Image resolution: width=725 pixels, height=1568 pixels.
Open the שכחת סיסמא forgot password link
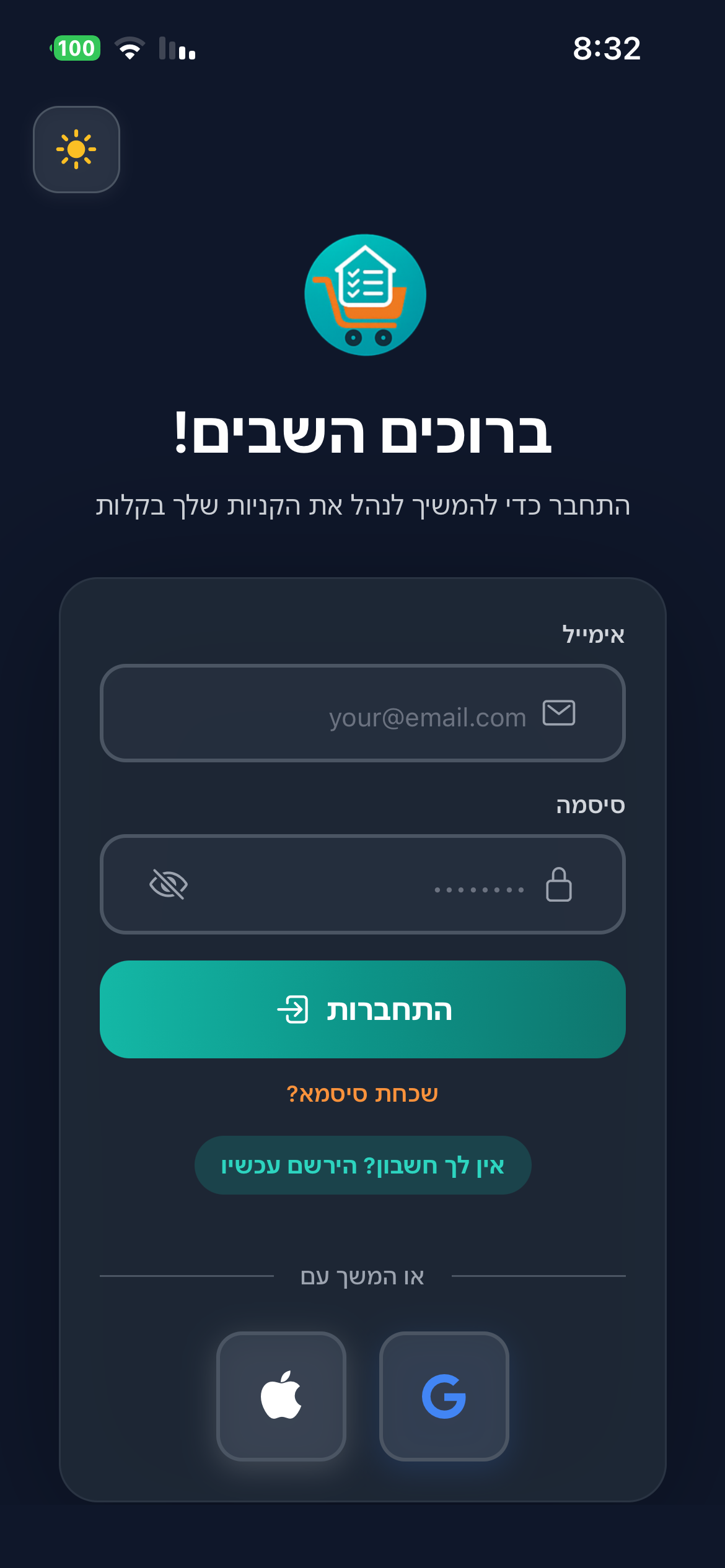coord(362,1094)
